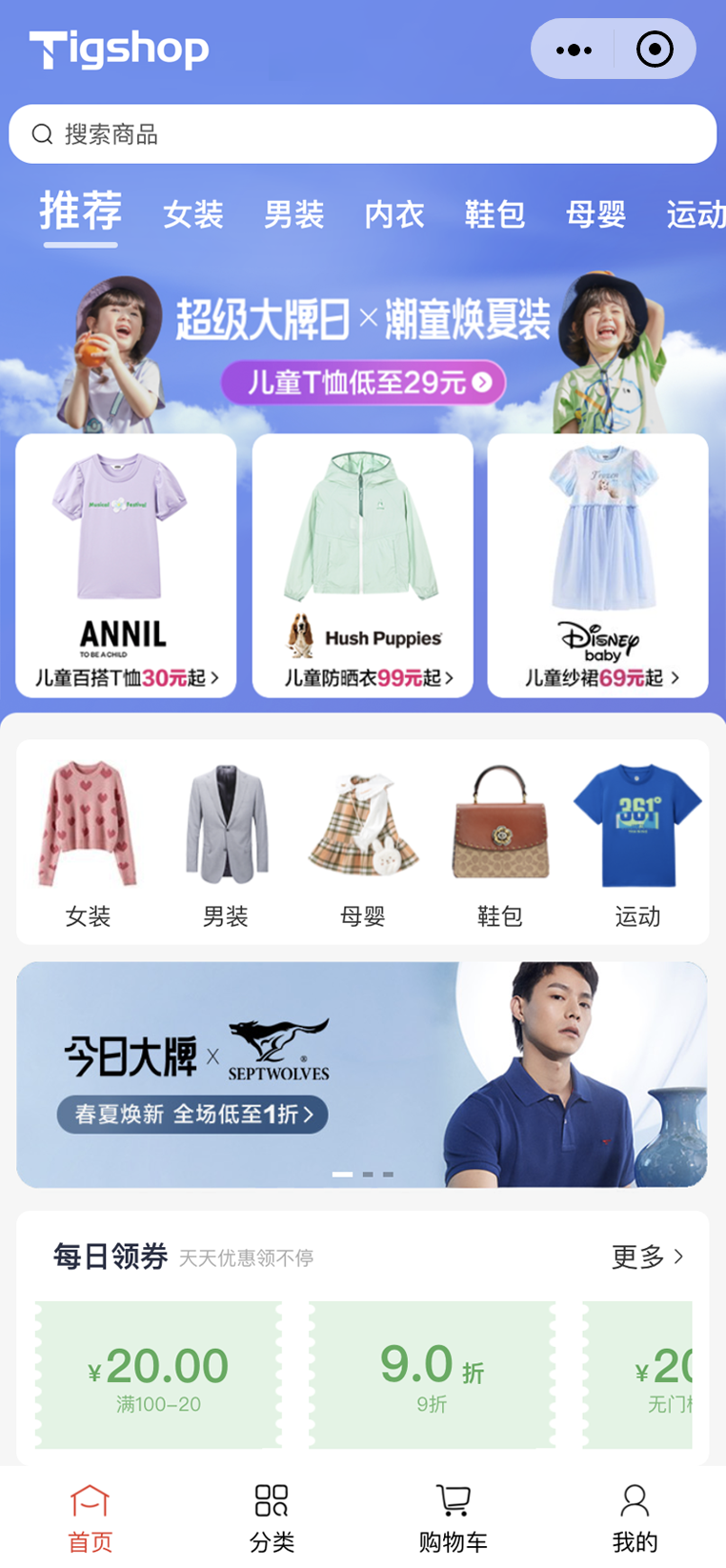
Task: Open the ANNIL 儿童百搭T恤 card
Action: click(126, 566)
